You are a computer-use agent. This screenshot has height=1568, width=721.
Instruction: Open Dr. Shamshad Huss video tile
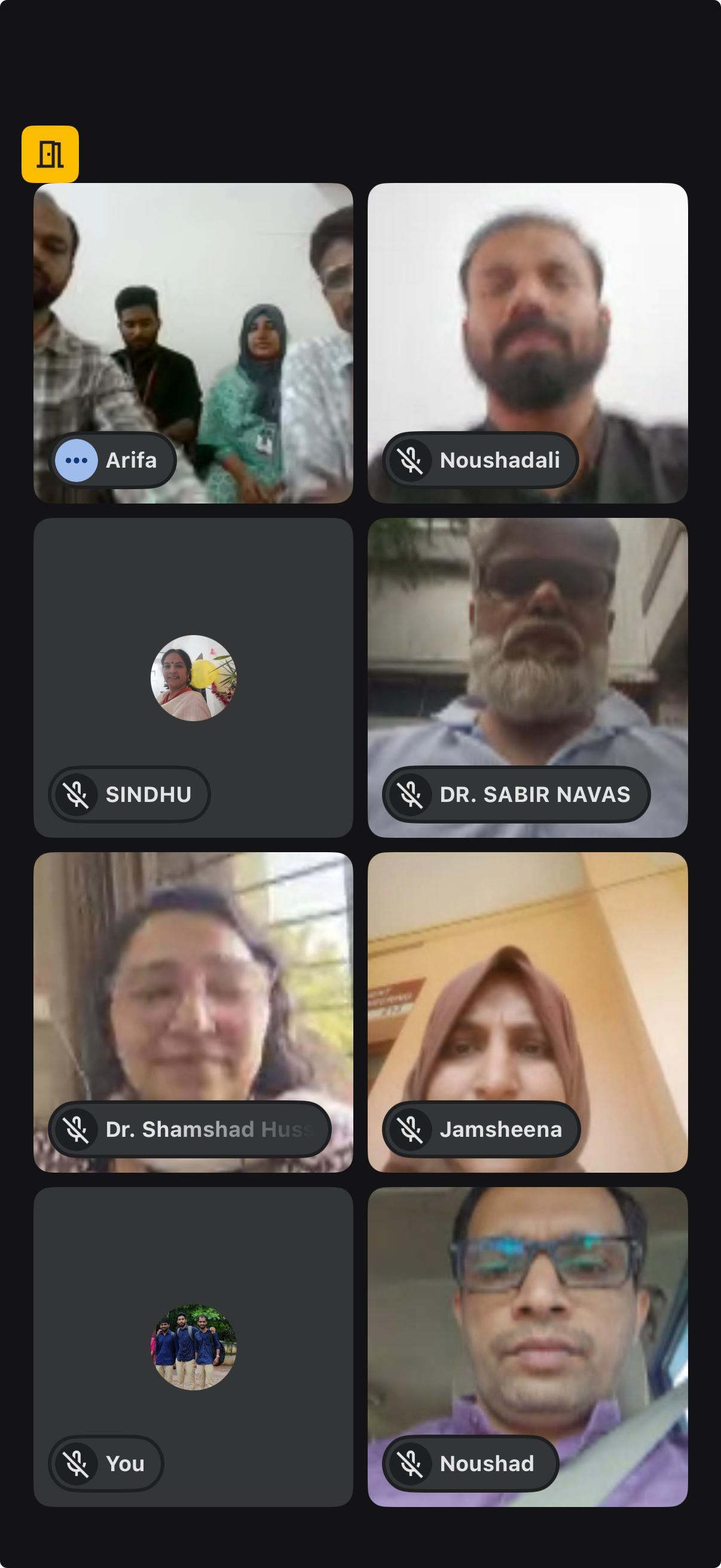point(193,1012)
